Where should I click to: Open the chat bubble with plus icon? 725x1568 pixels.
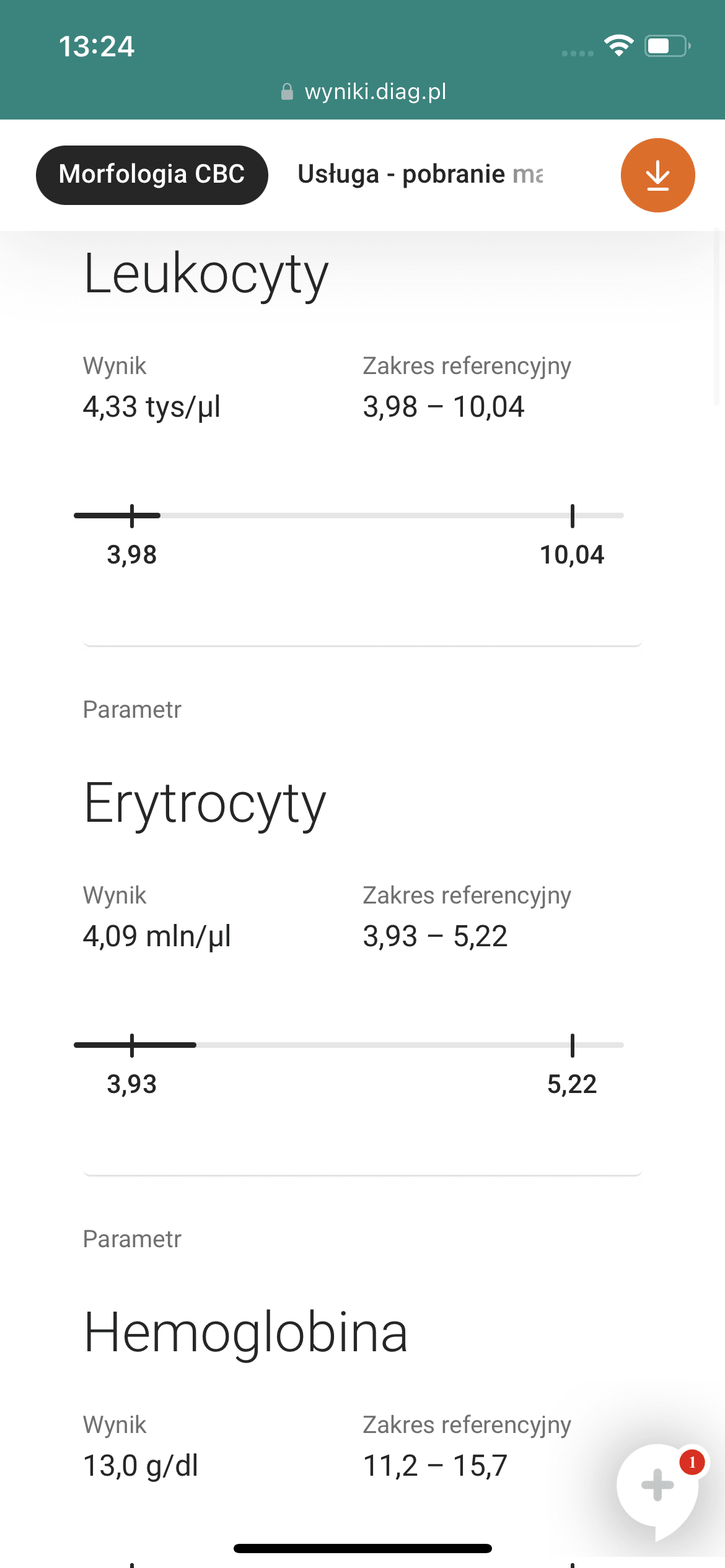(657, 1485)
